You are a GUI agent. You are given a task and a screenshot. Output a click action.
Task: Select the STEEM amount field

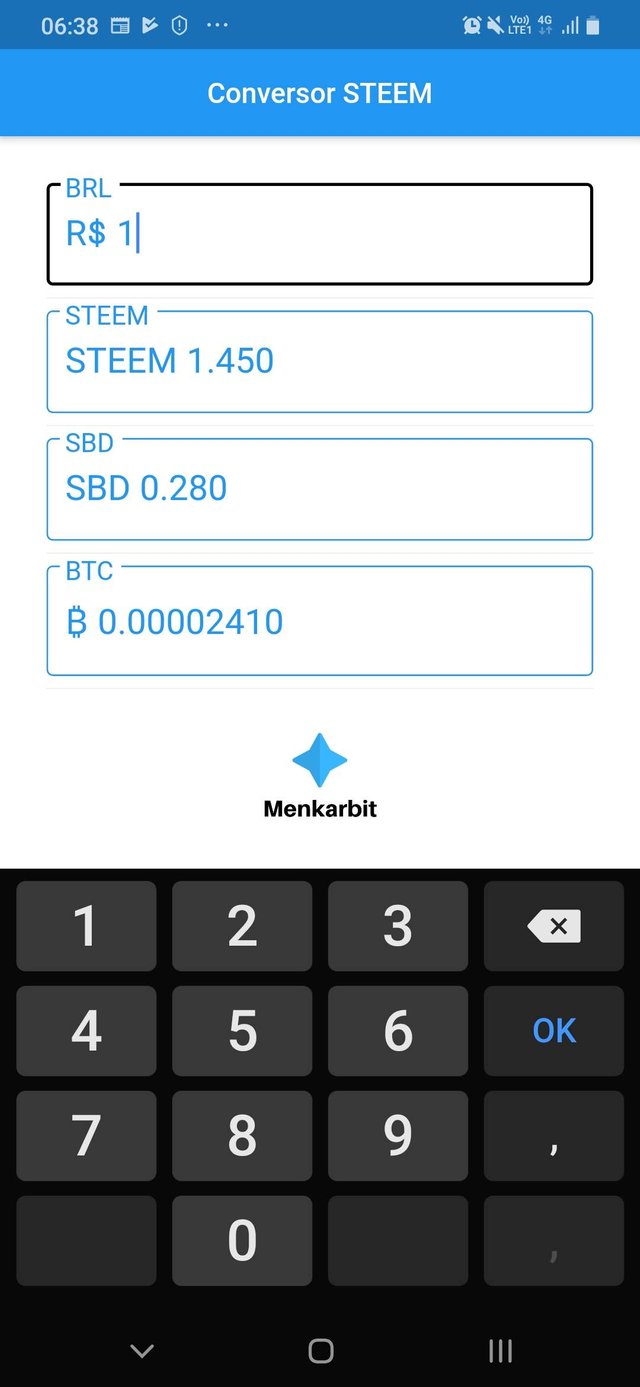click(x=320, y=361)
